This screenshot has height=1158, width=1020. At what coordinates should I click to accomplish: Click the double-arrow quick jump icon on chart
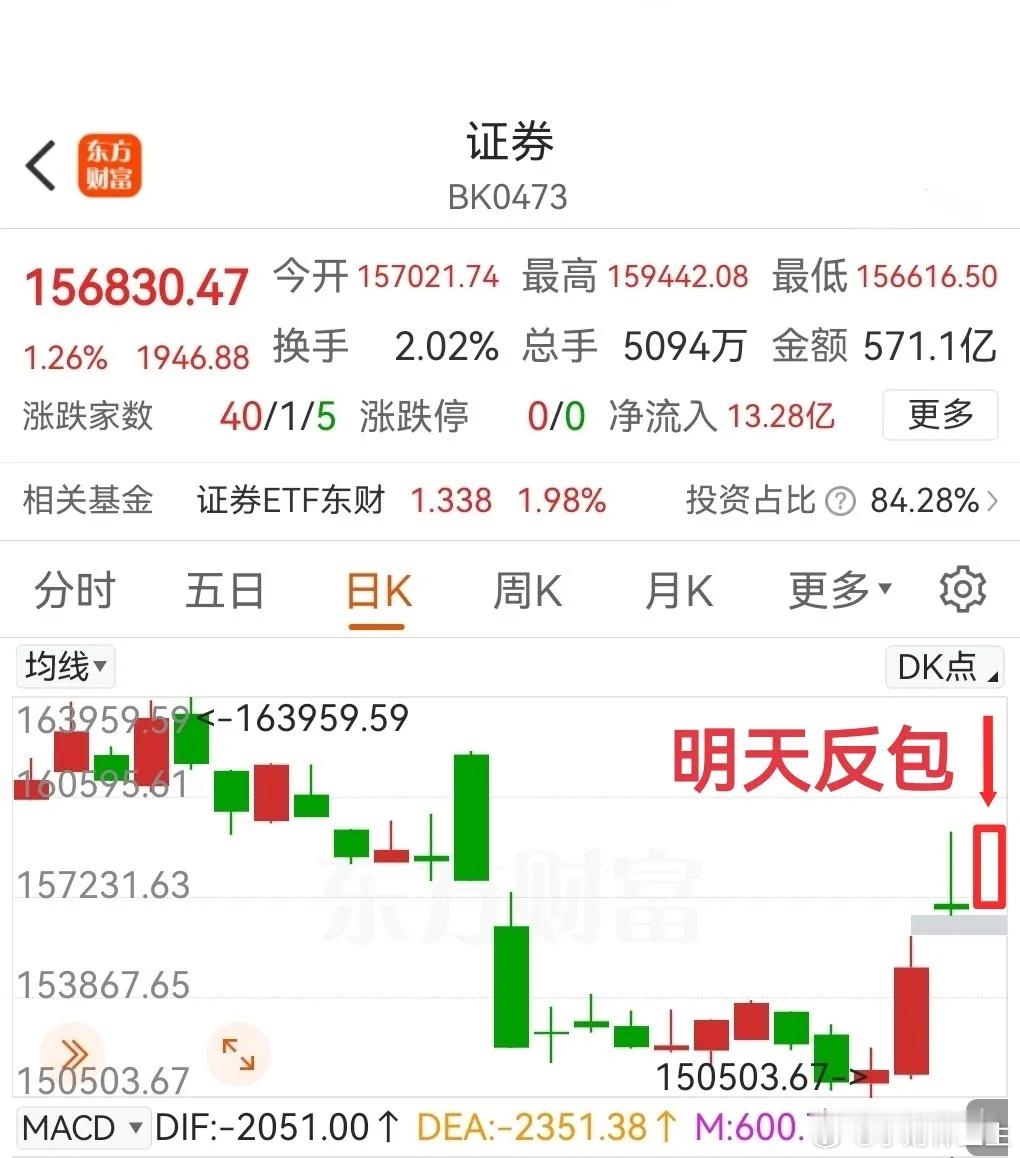pos(72,1052)
